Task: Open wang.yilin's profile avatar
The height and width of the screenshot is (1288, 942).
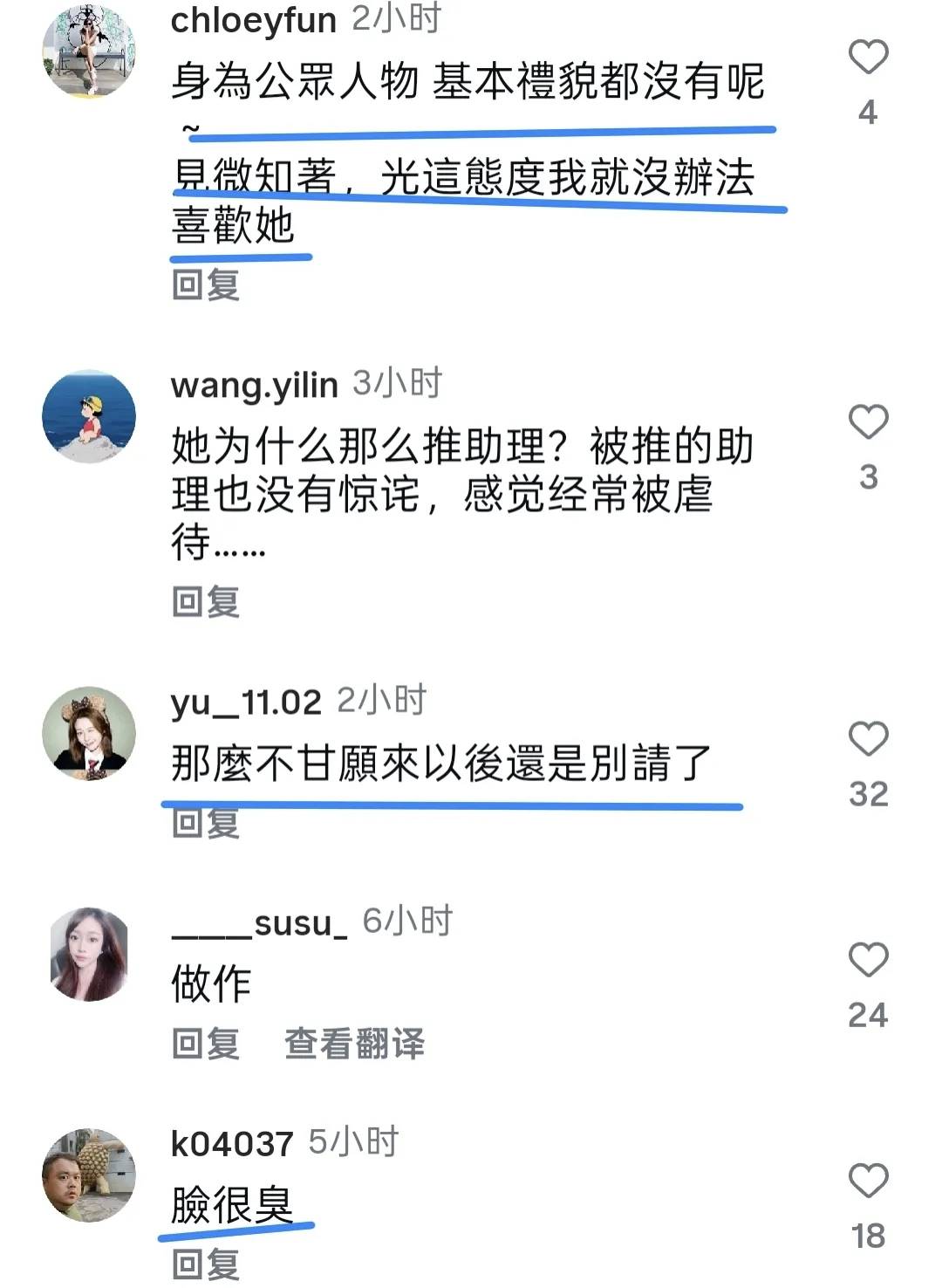Action: 89,415
